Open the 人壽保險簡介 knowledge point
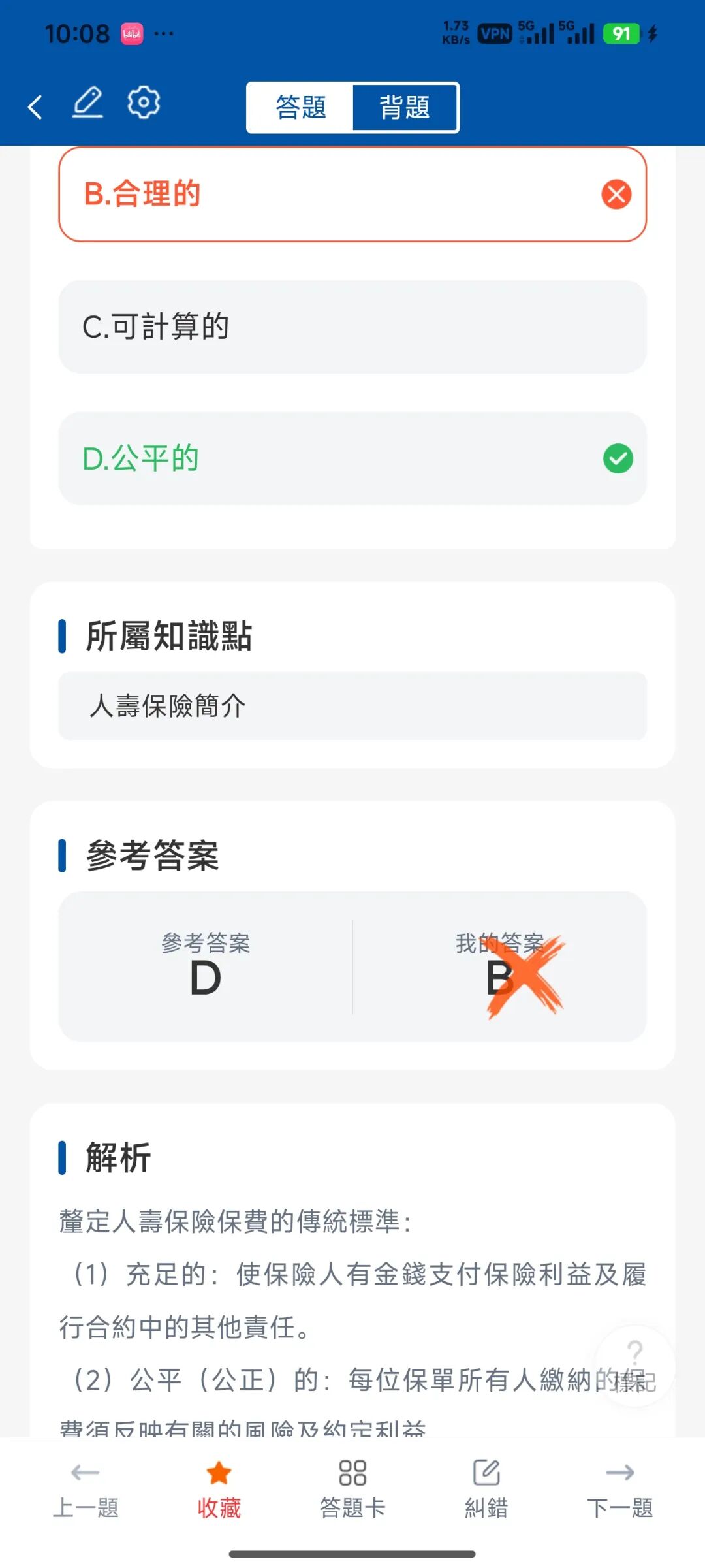Image resolution: width=705 pixels, height=1568 pixels. 352,706
